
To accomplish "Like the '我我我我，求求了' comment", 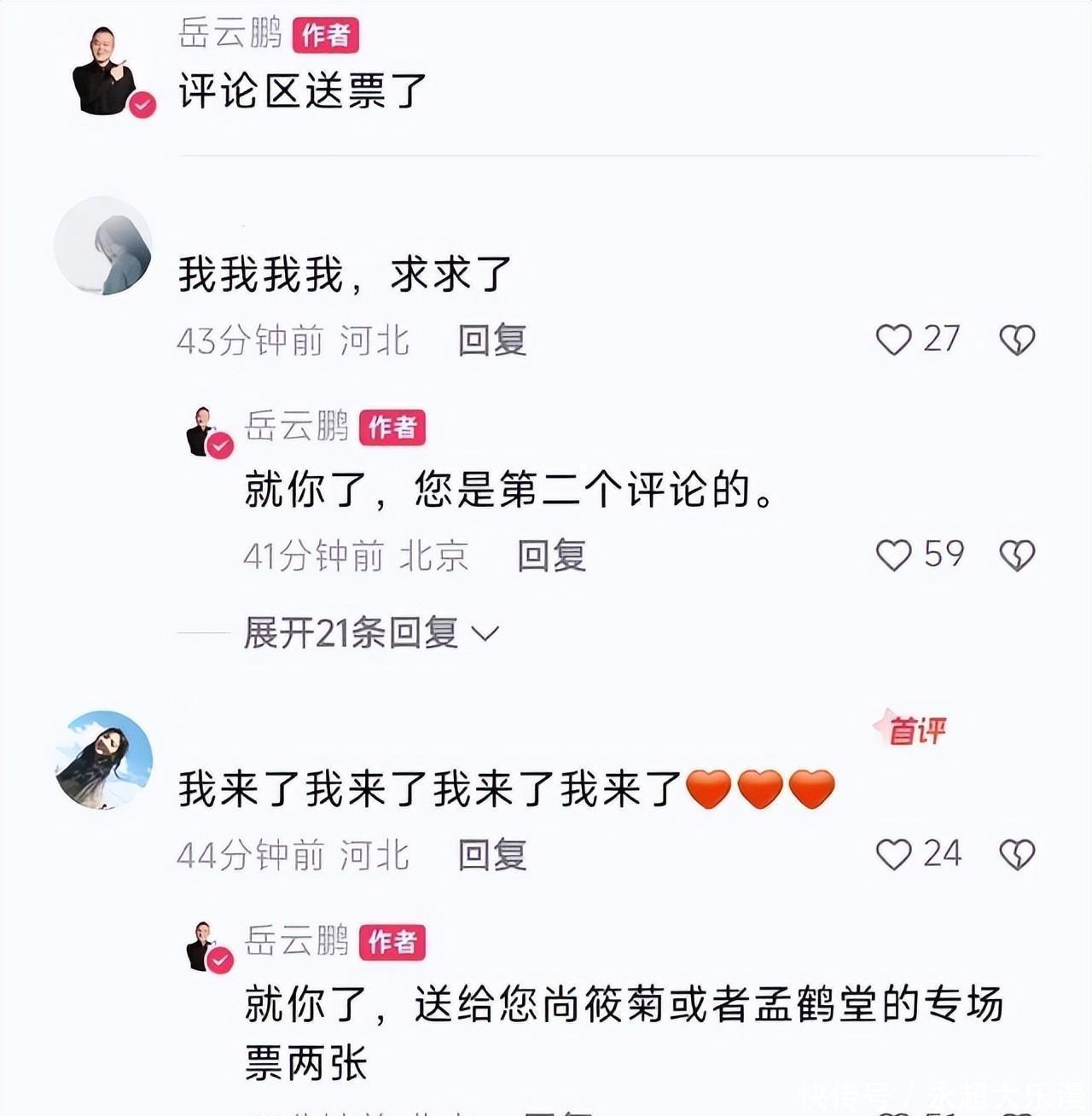I will pos(893,340).
